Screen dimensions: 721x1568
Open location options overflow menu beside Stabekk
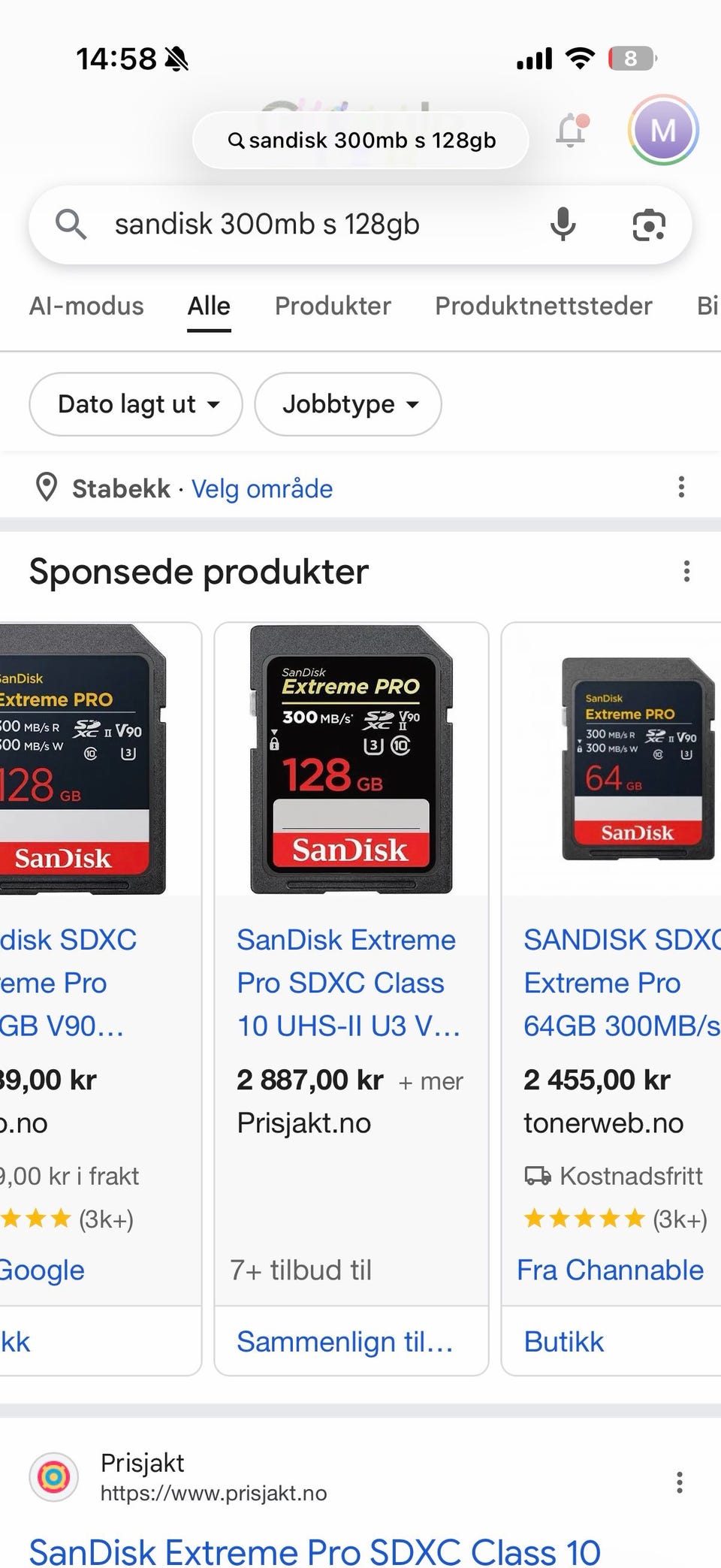(x=681, y=487)
